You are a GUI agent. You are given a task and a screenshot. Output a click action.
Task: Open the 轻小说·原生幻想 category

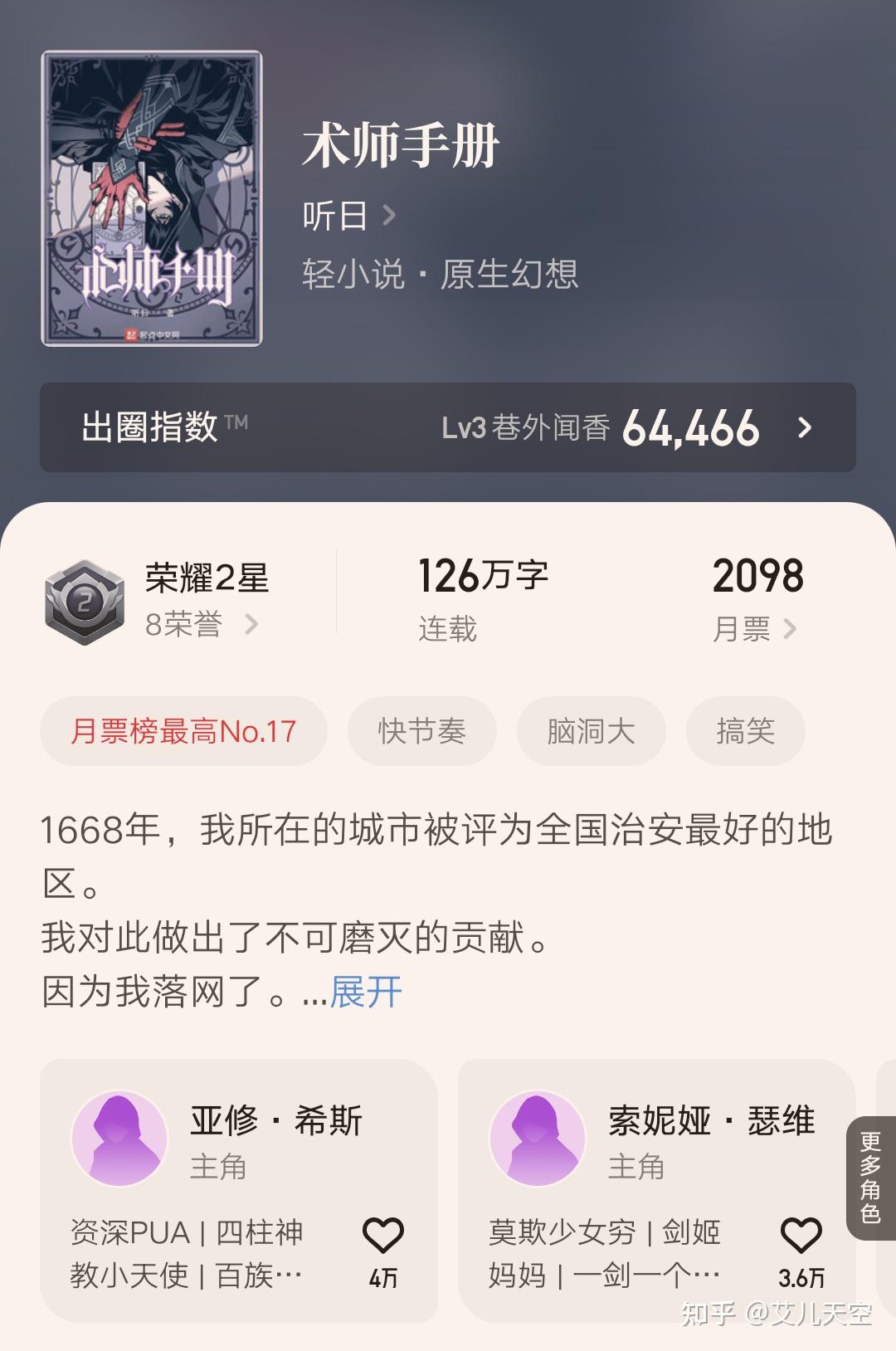pyautogui.click(x=440, y=276)
